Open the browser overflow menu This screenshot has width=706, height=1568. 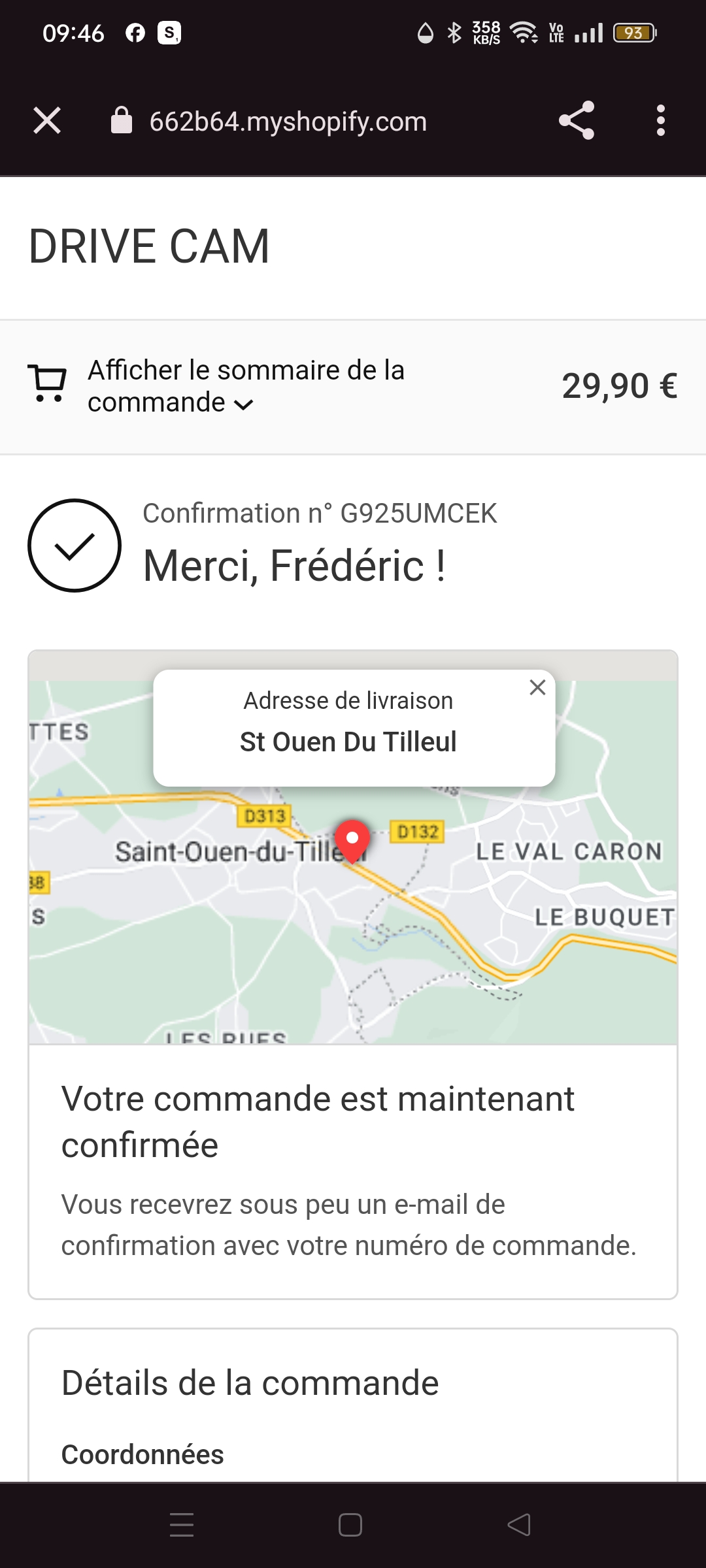coord(661,120)
